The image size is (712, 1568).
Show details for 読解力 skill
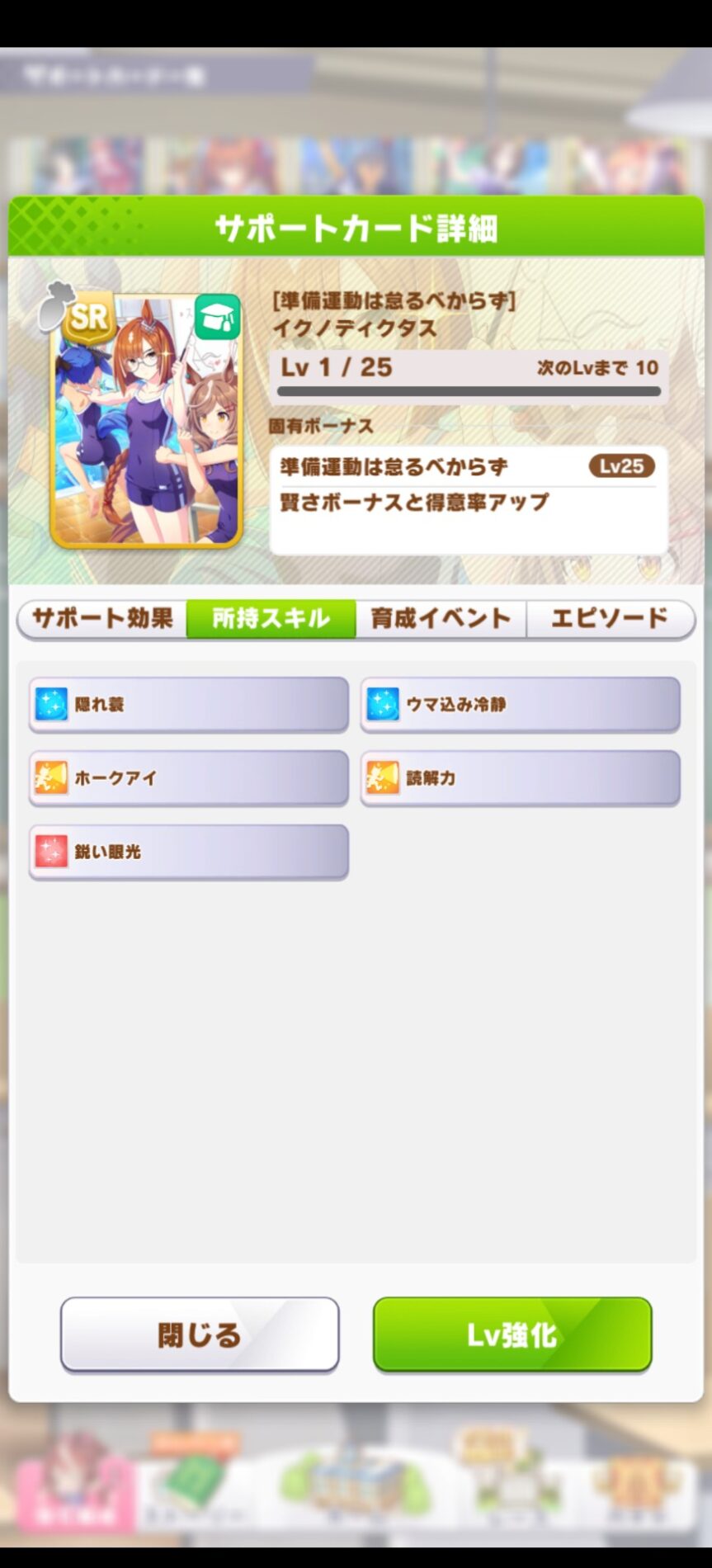coord(520,777)
